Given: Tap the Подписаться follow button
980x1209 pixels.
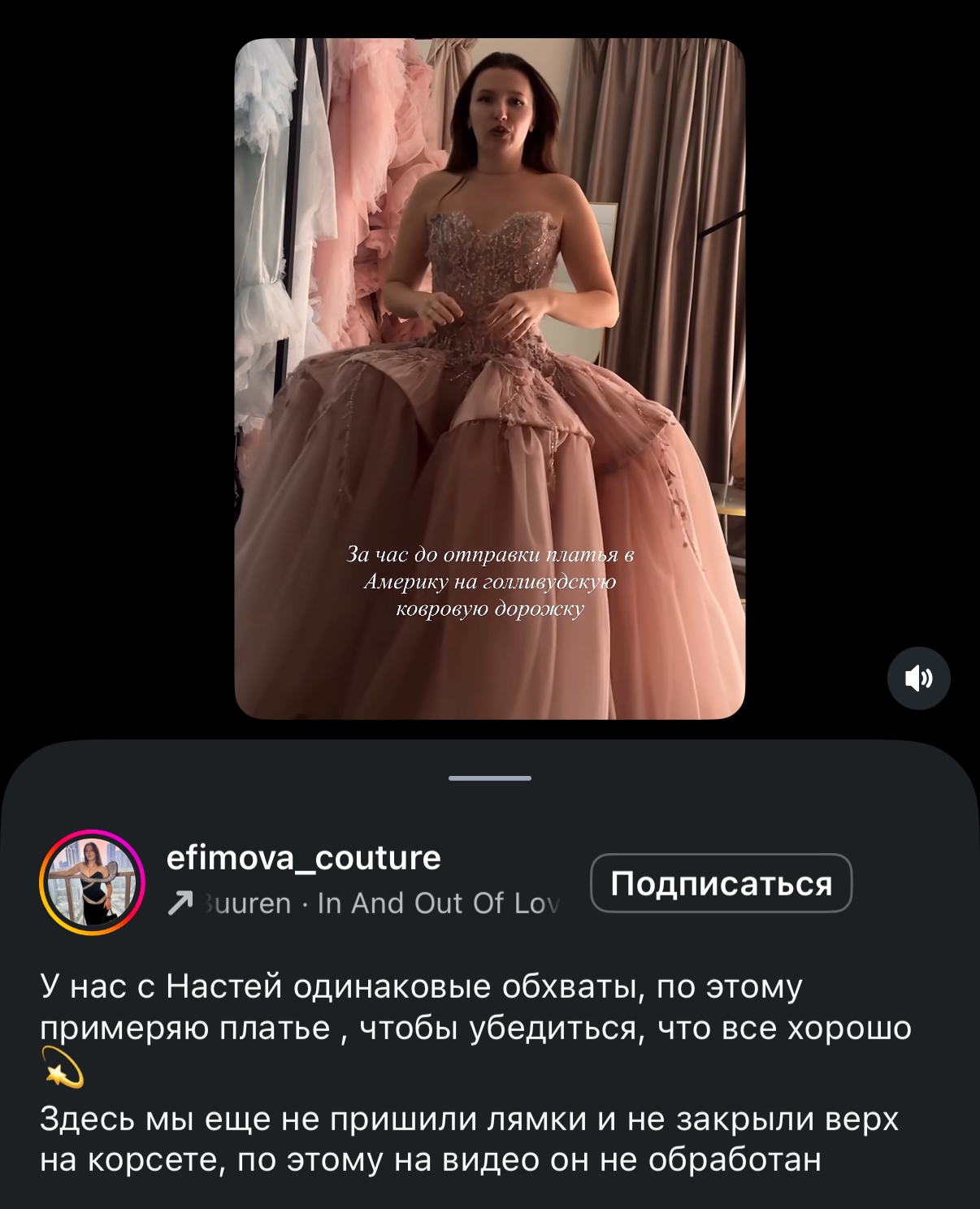Looking at the screenshot, I should pos(720,883).
